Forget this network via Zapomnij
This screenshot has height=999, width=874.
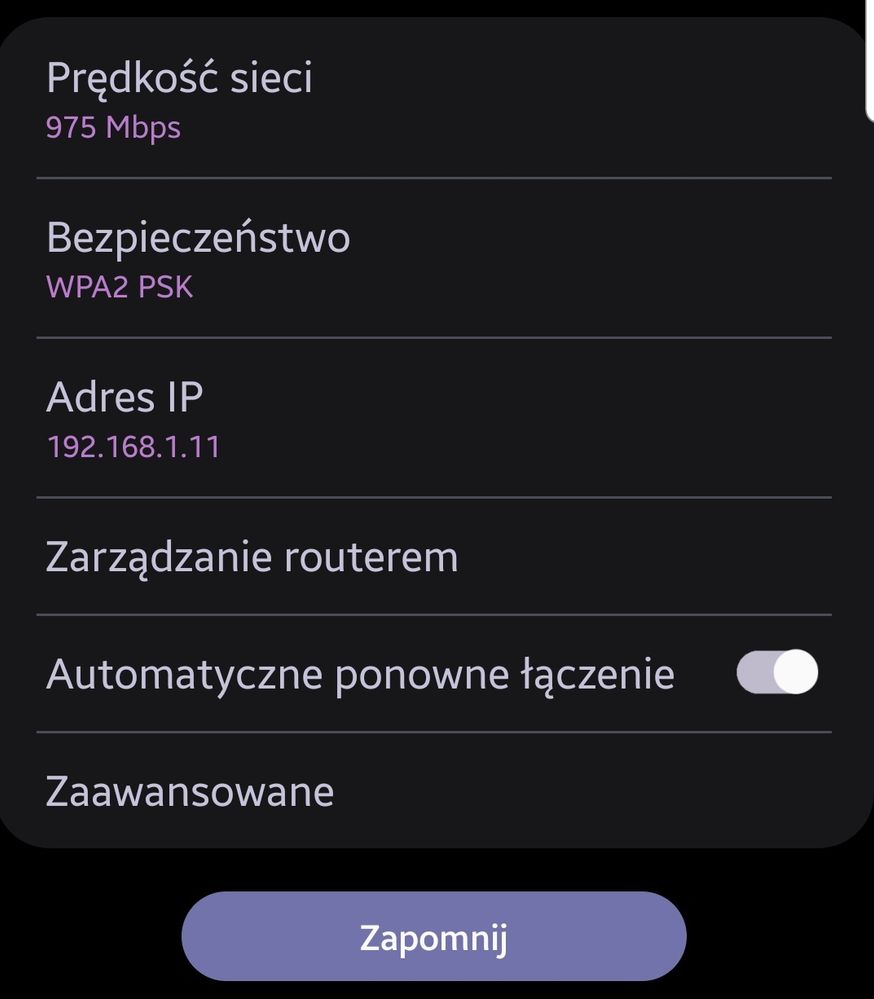click(435, 935)
